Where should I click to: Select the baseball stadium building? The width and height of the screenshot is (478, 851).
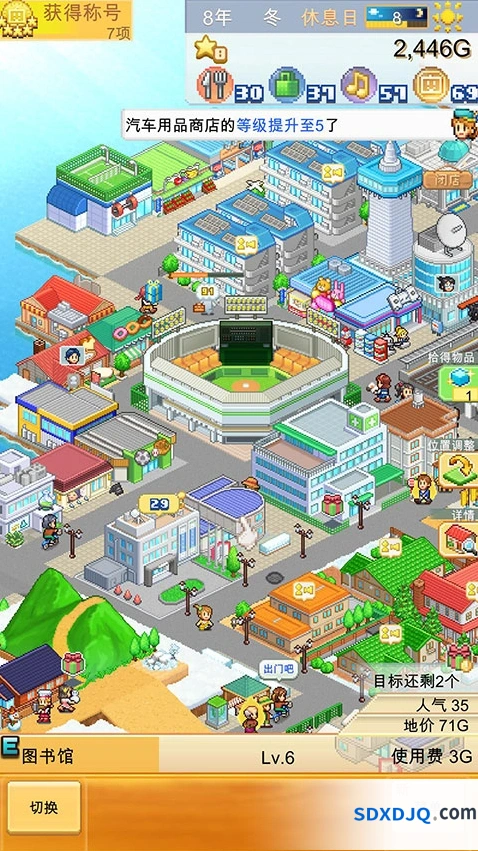[x=245, y=374]
